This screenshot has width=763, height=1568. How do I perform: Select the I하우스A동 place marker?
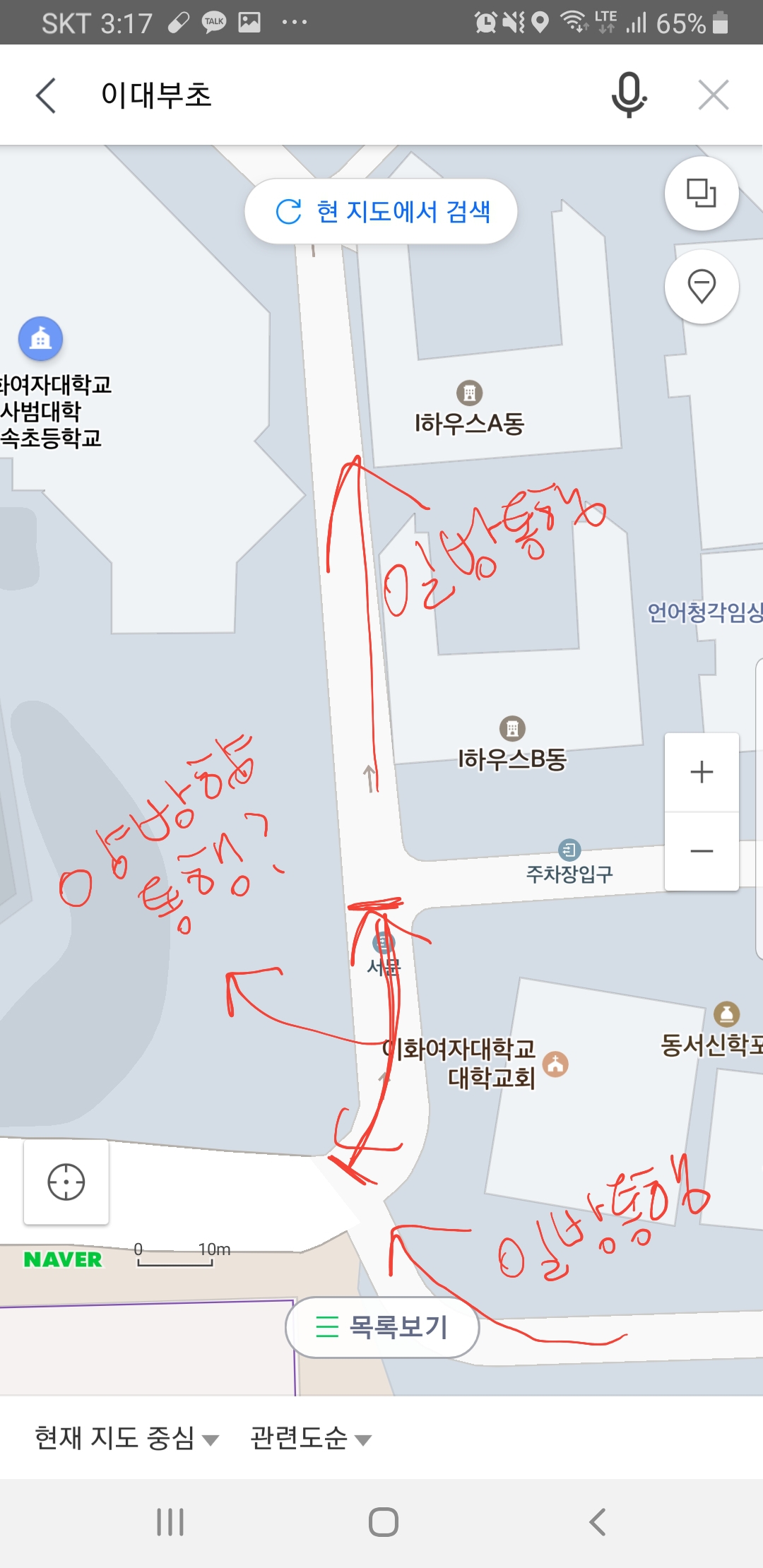click(470, 393)
